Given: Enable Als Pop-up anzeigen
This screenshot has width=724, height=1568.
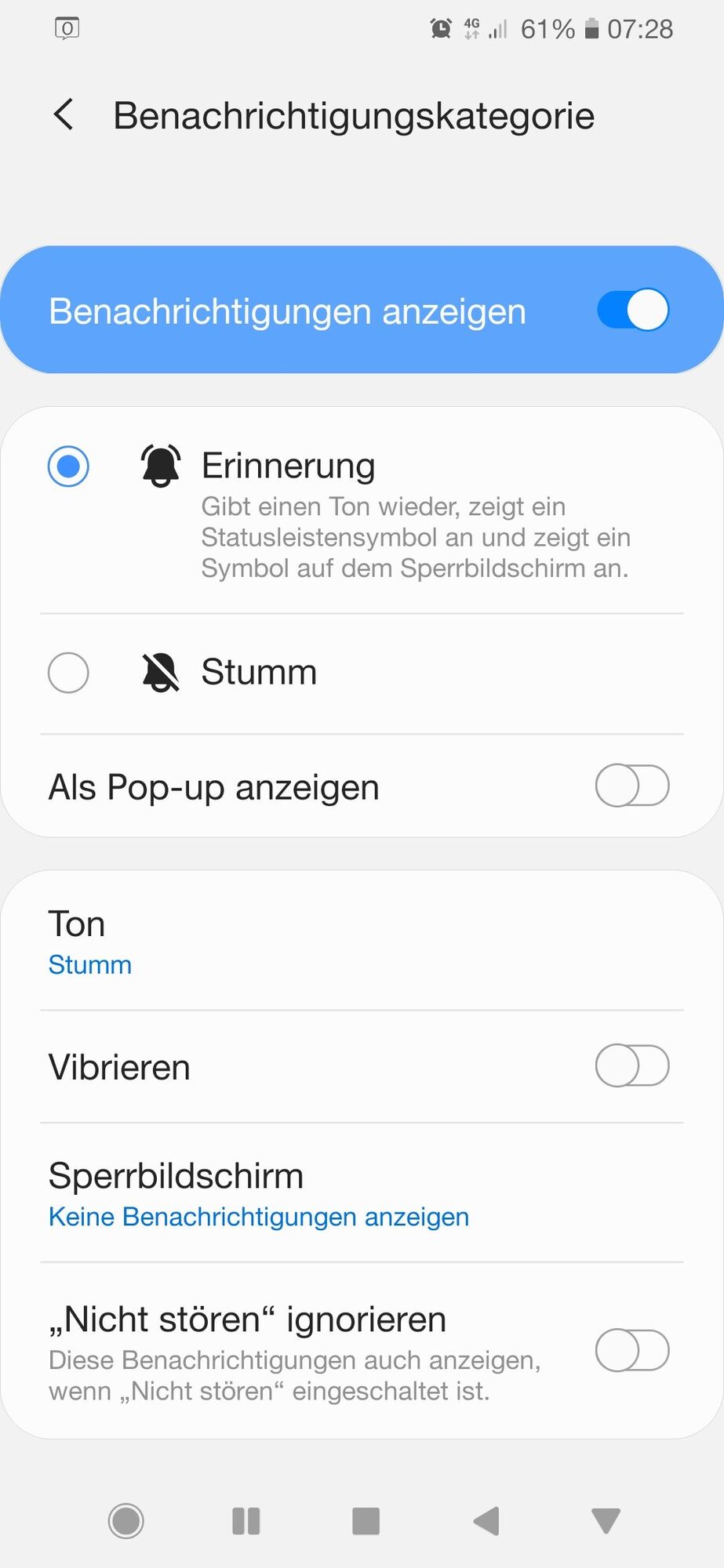Looking at the screenshot, I should coord(632,786).
